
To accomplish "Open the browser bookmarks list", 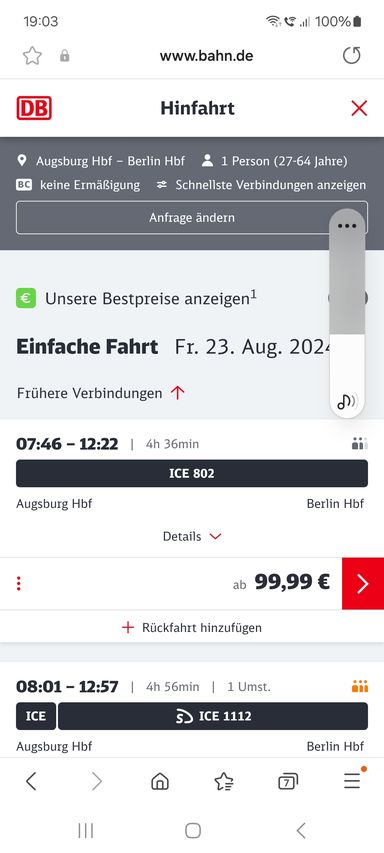I will point(224,782).
